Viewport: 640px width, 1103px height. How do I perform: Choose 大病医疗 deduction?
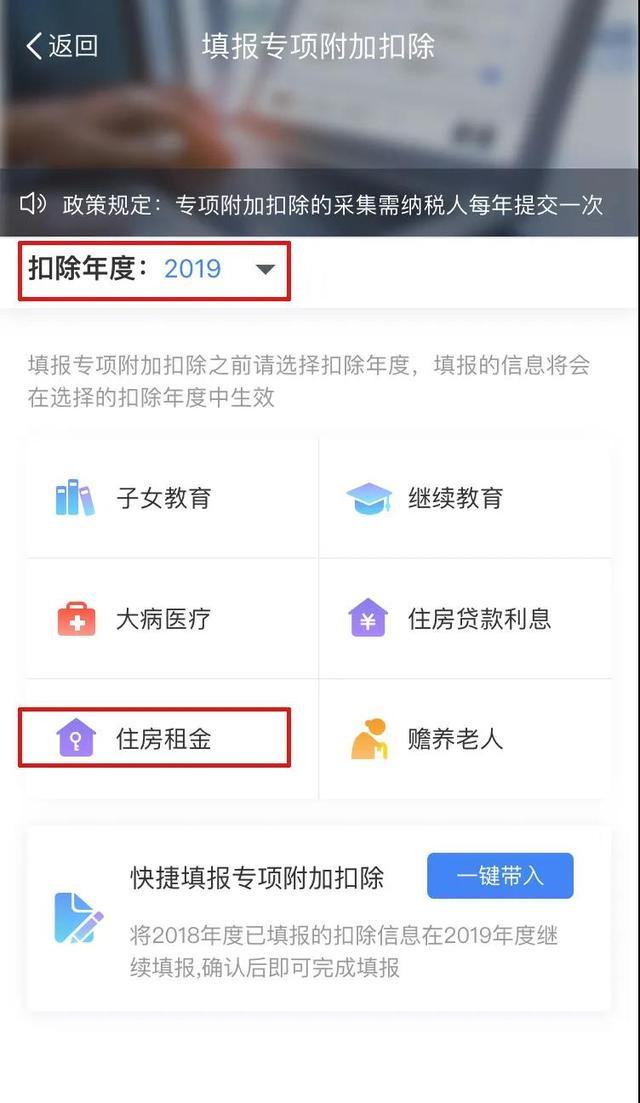(163, 619)
